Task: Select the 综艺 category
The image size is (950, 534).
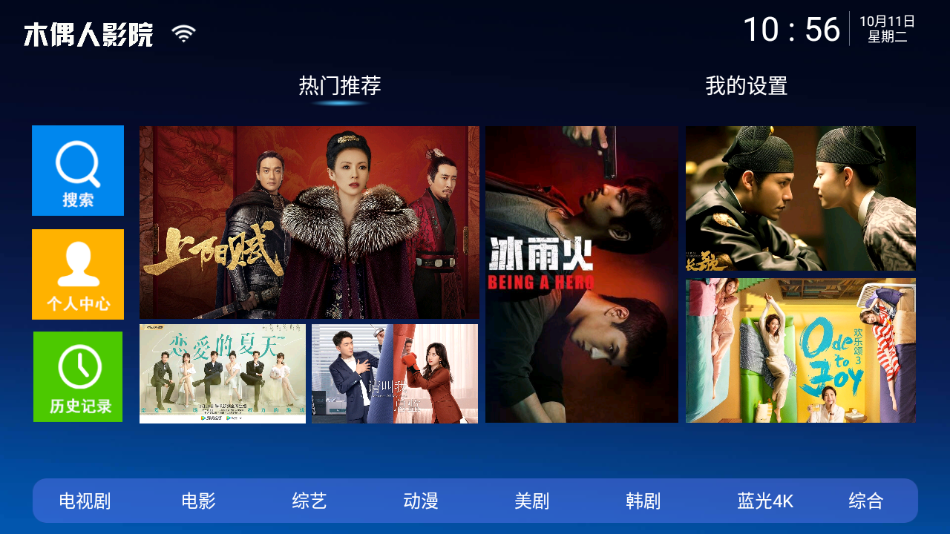Action: [309, 501]
